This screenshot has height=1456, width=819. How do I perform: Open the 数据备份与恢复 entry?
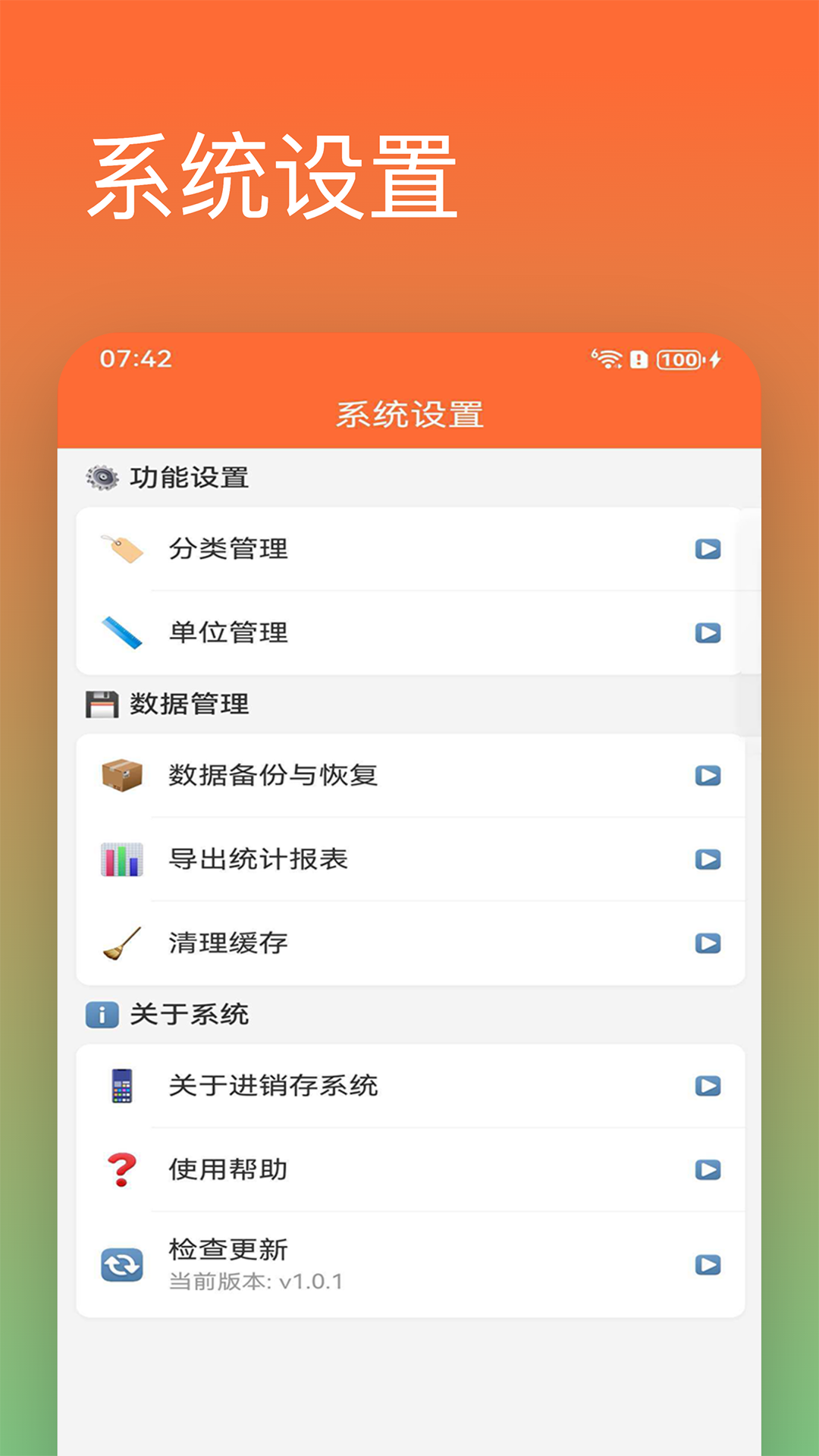(409, 774)
